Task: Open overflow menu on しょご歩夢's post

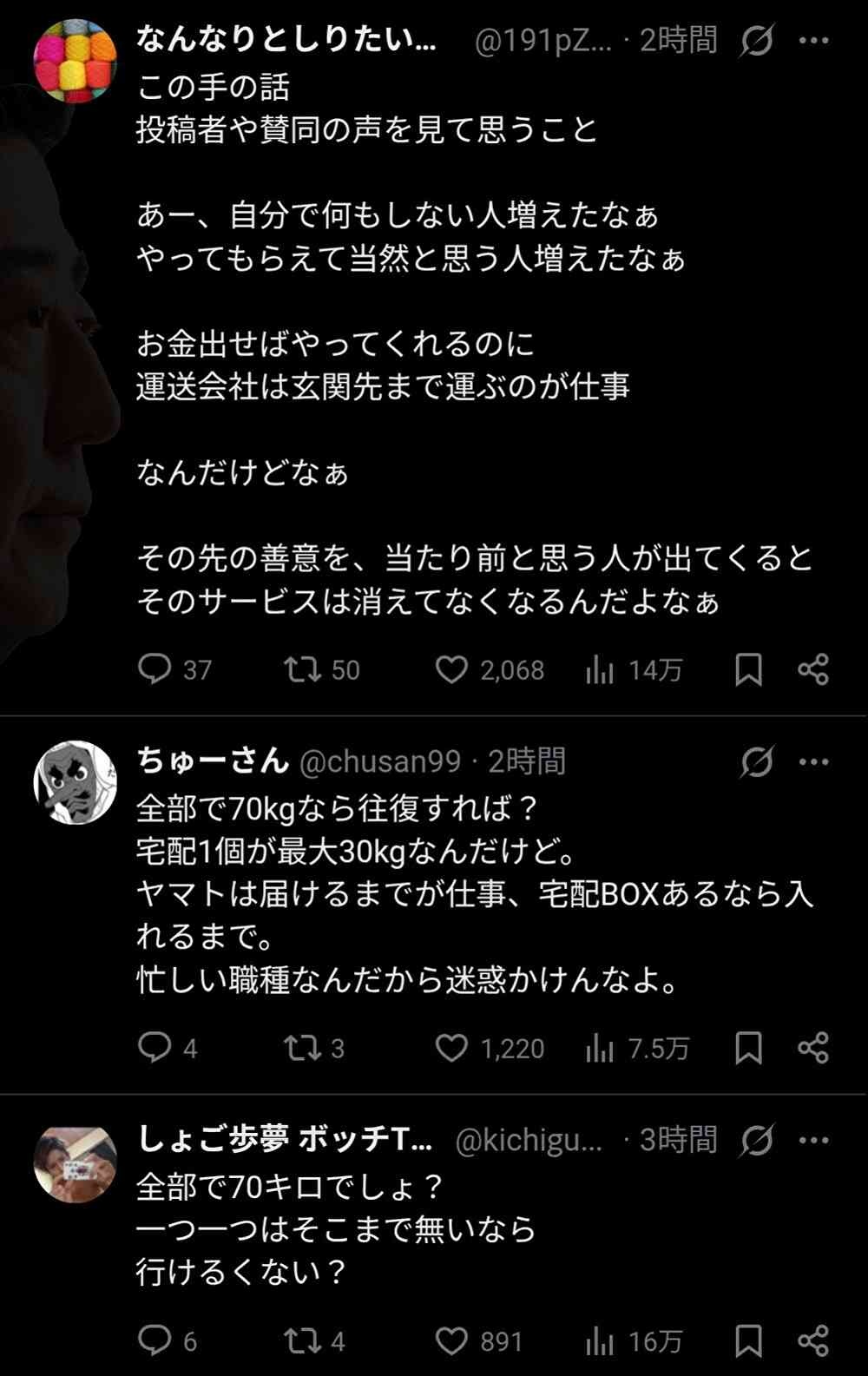Action: click(x=813, y=1141)
